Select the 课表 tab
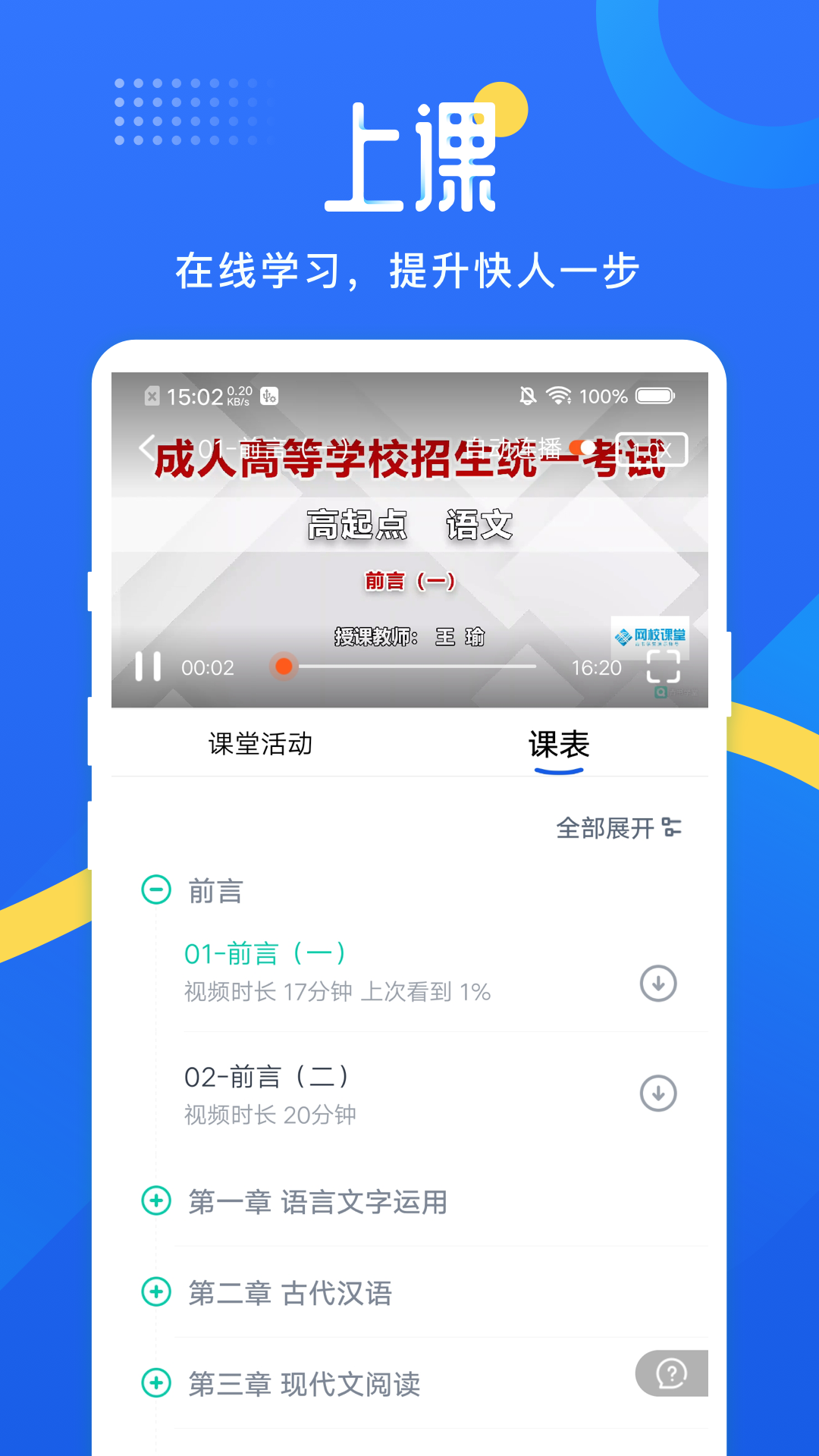The image size is (819, 1456). pos(559,744)
